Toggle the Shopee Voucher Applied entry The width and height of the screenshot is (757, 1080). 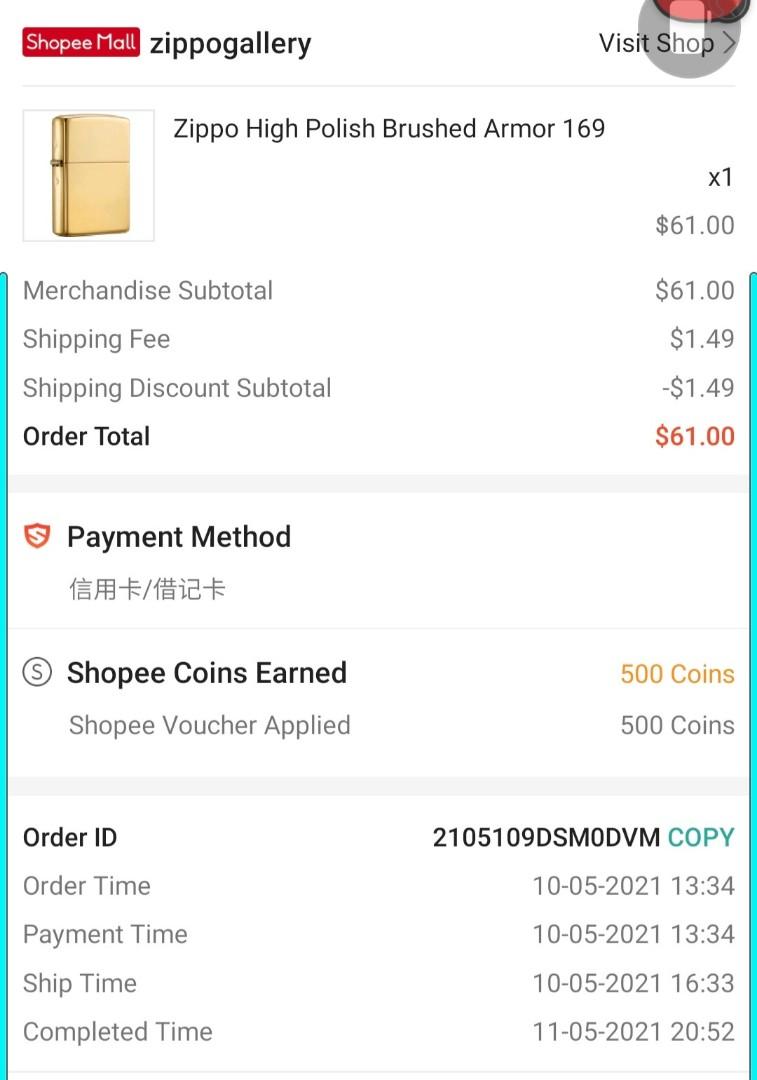[209, 725]
